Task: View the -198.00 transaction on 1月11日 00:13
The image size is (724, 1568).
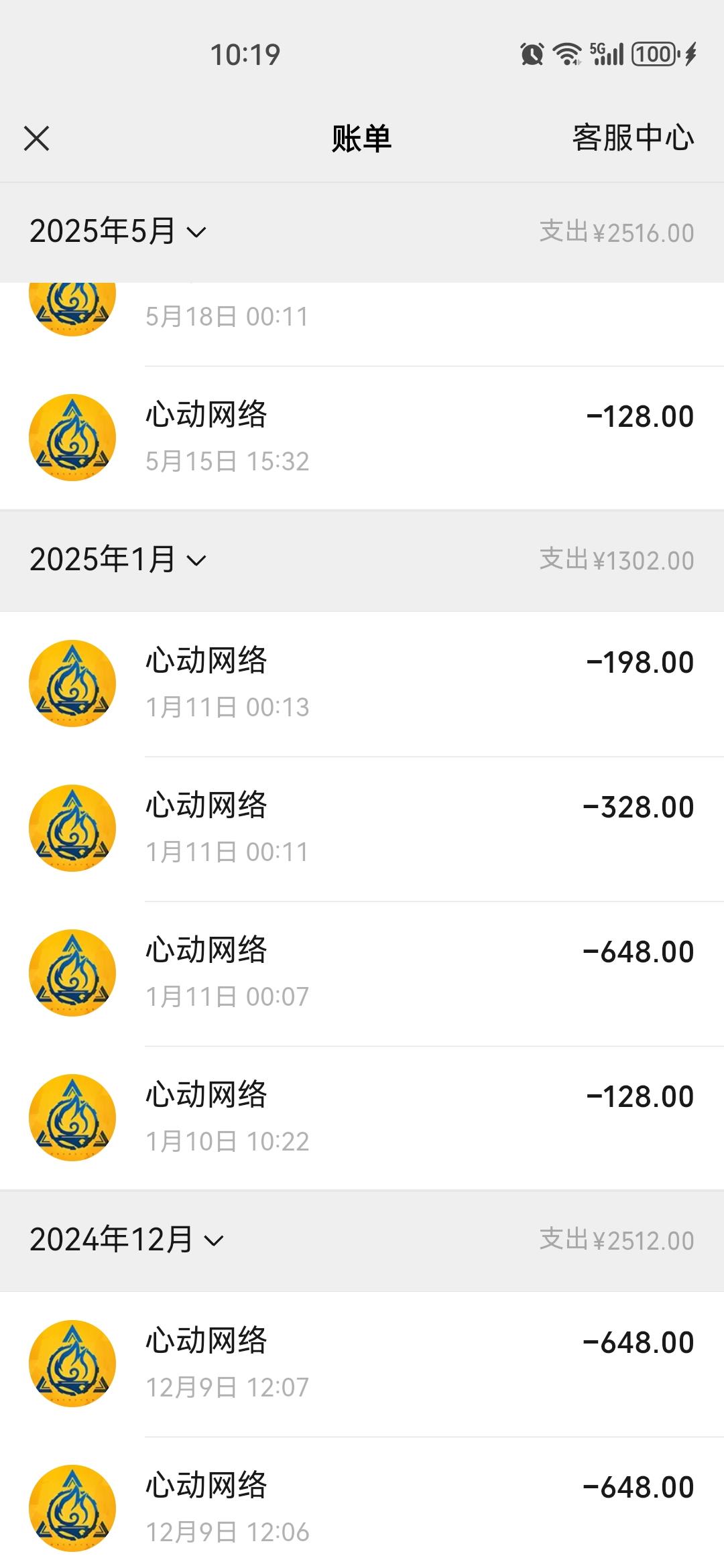Action: coord(362,684)
